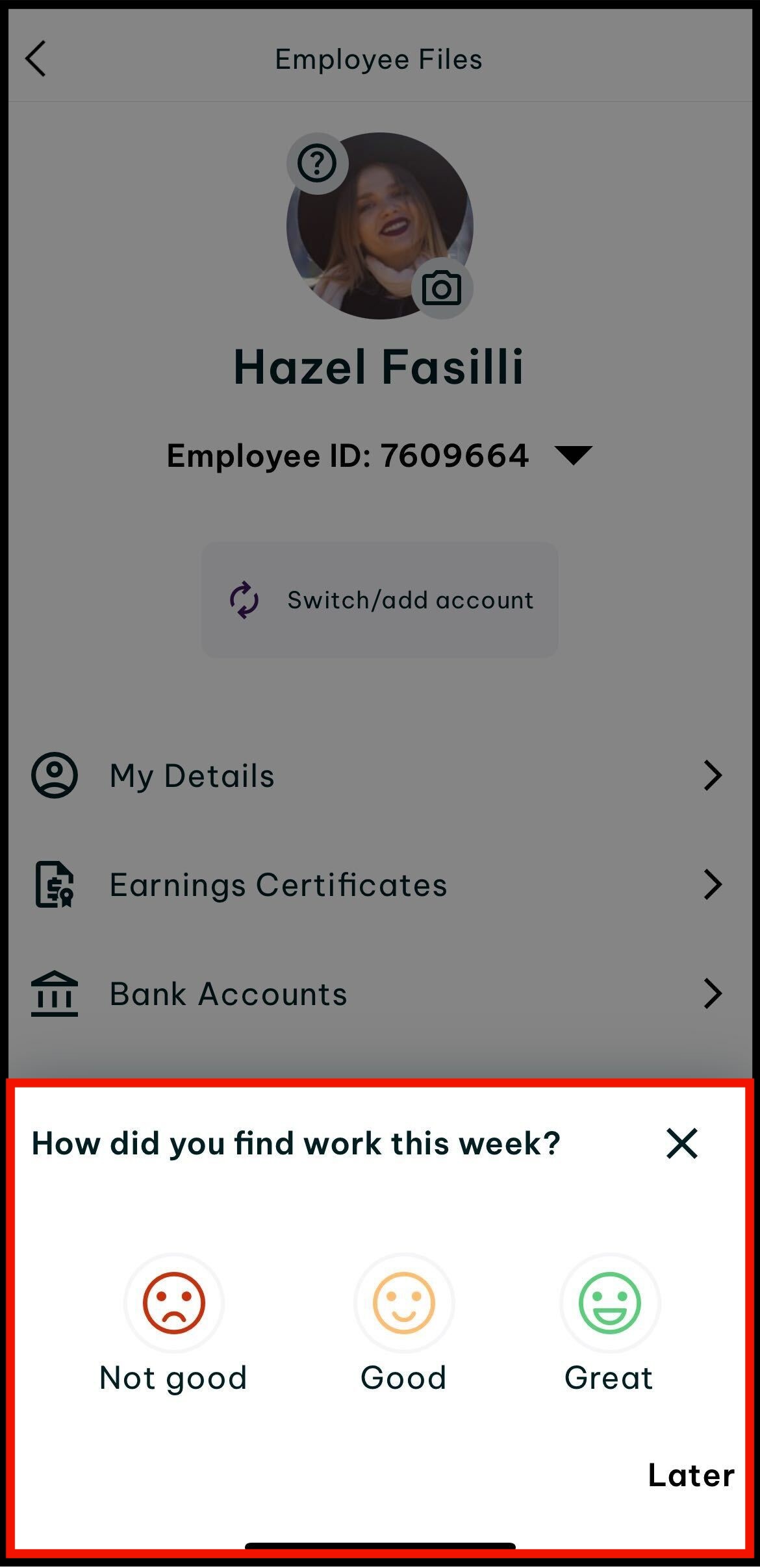Viewport: 760px width, 1568px height.
Task: Tap Switch/add account button
Action: click(379, 600)
